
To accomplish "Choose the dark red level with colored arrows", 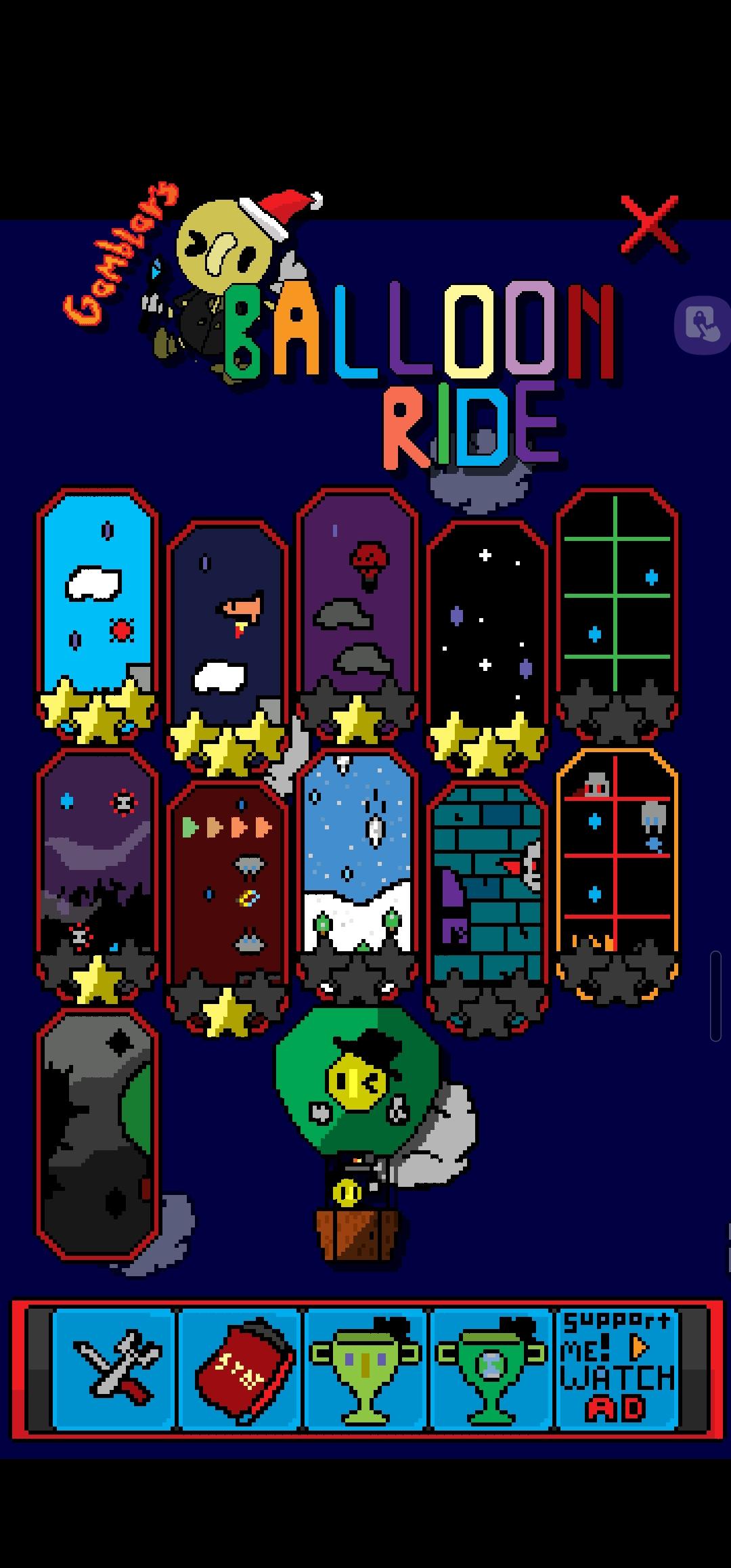I will tap(228, 907).
